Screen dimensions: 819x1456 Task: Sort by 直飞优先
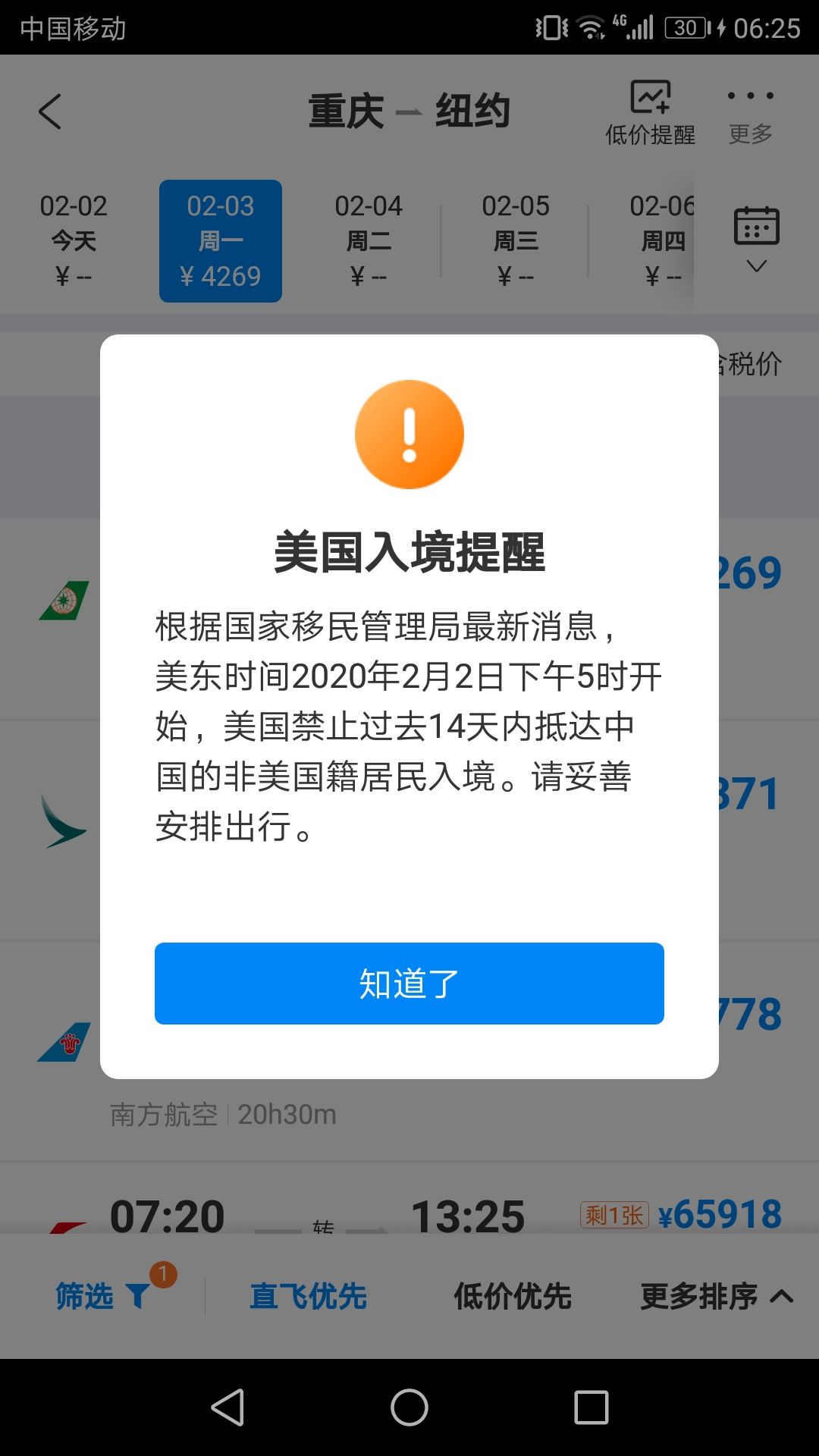[x=308, y=1296]
